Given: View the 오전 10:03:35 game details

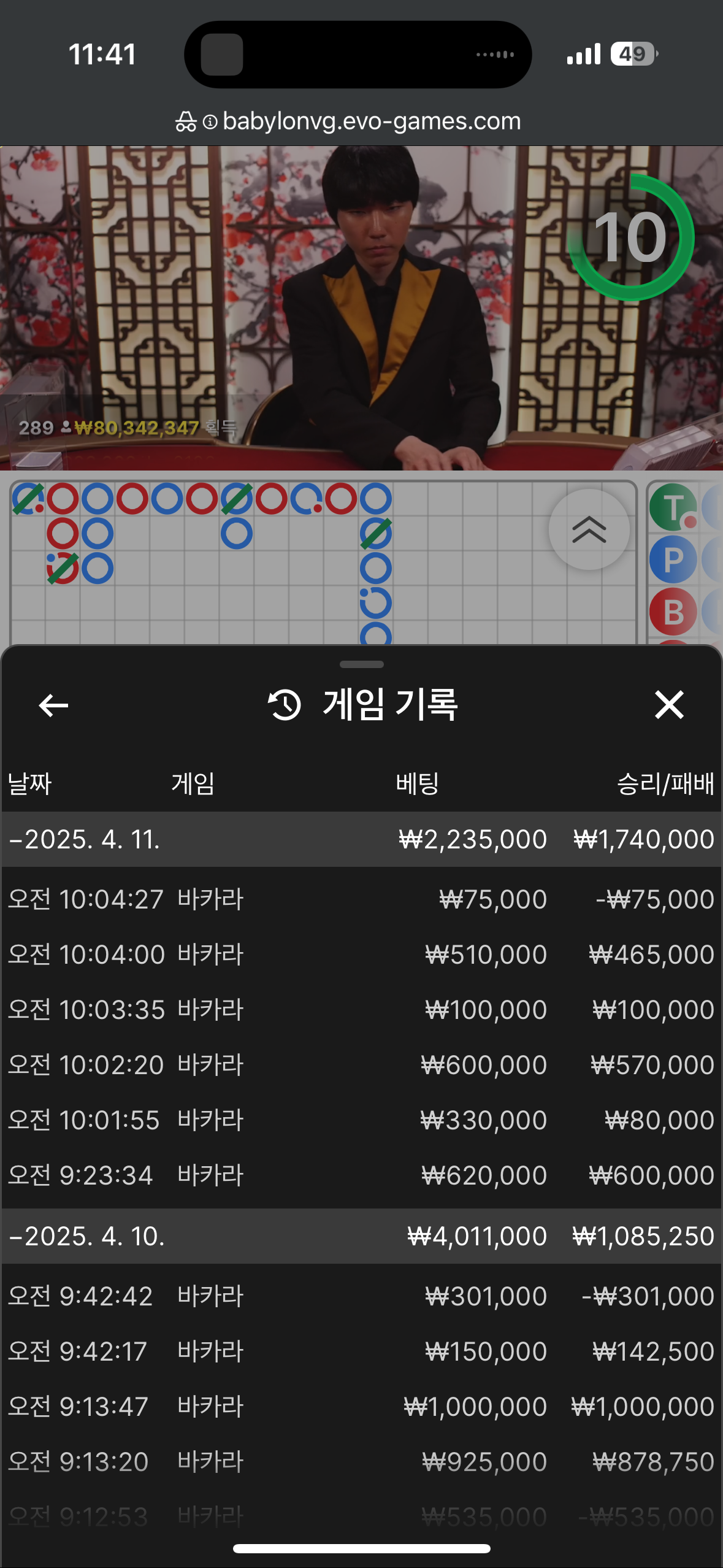Looking at the screenshot, I should [x=361, y=1010].
